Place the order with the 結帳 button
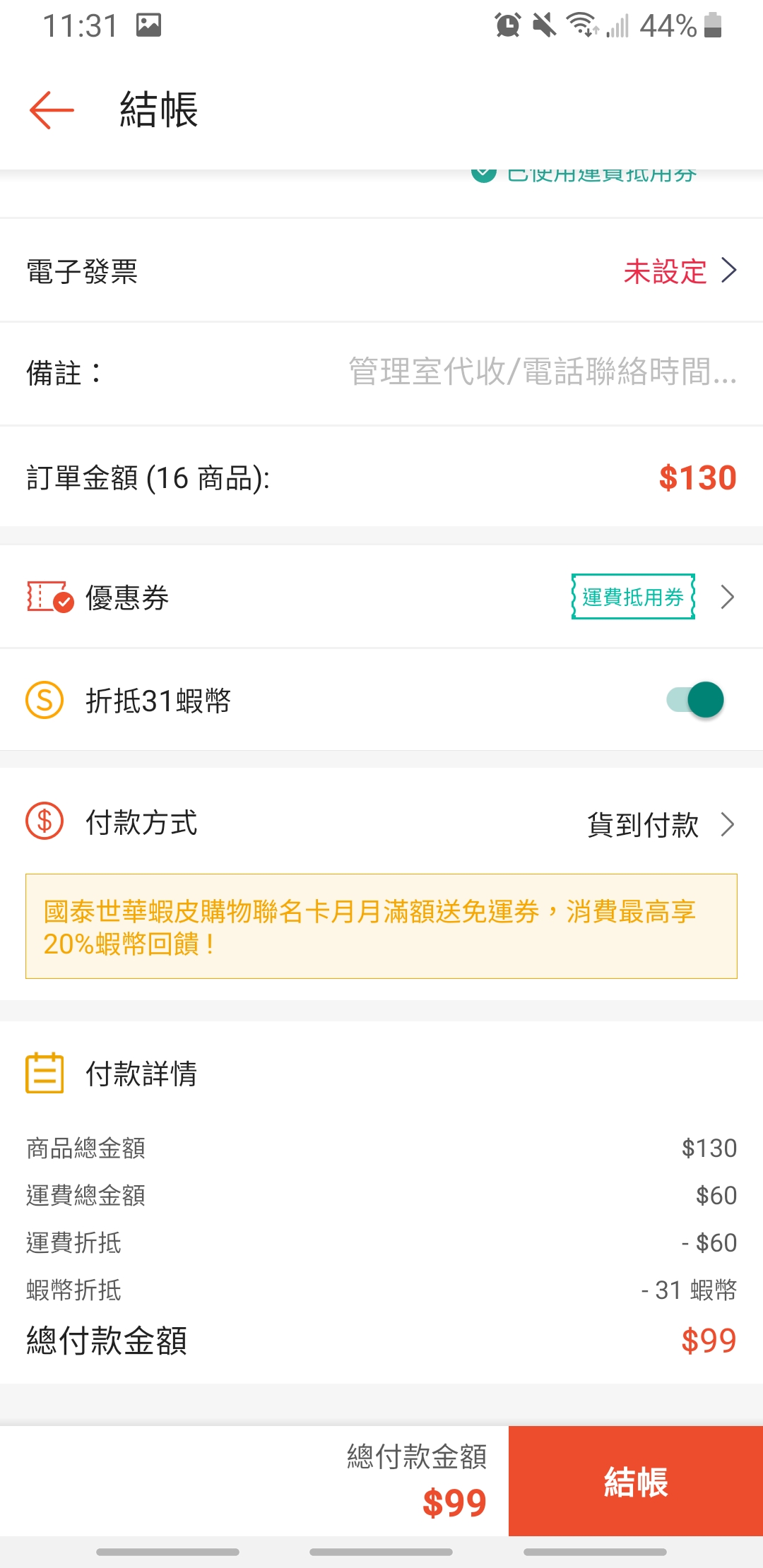The image size is (763, 1568). click(x=635, y=1481)
